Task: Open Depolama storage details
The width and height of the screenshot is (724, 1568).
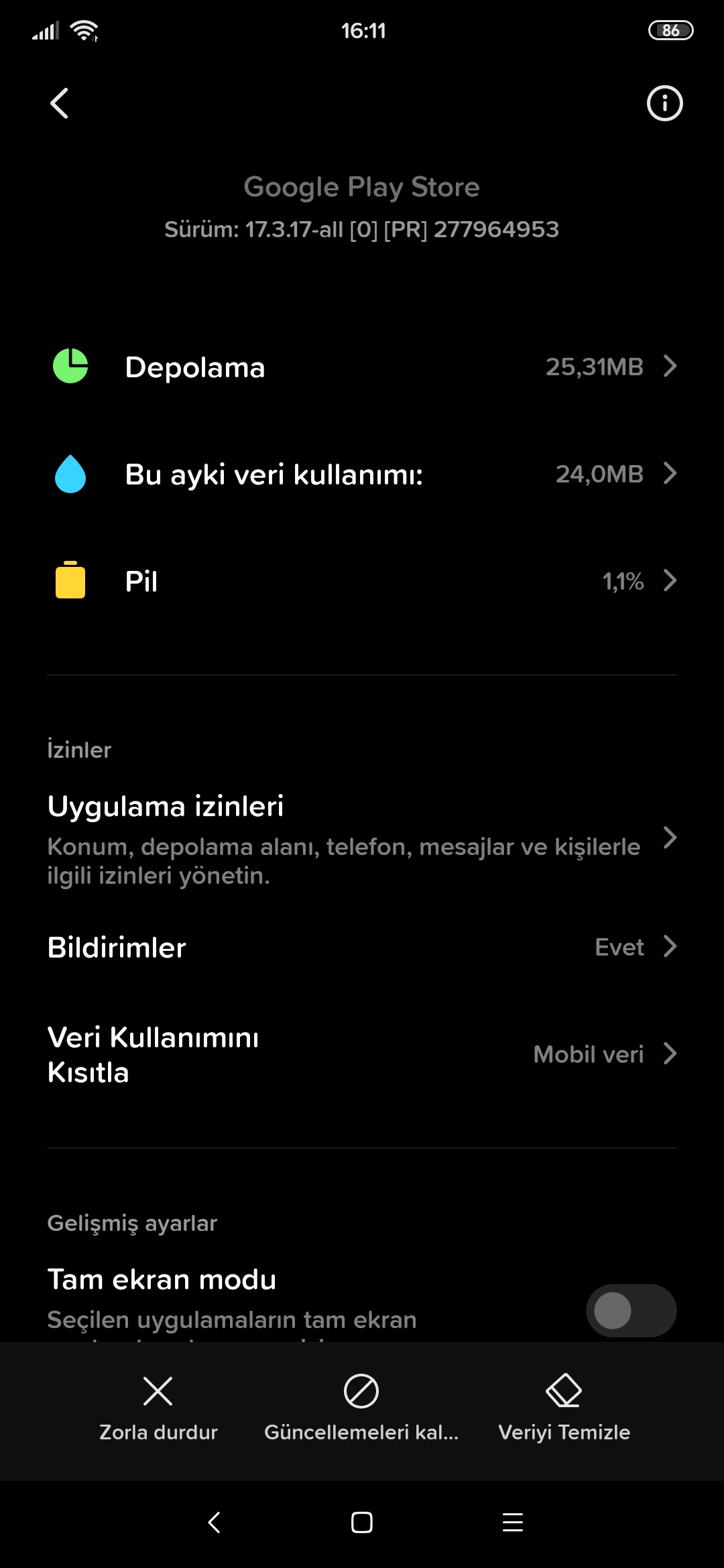Action: tap(362, 367)
